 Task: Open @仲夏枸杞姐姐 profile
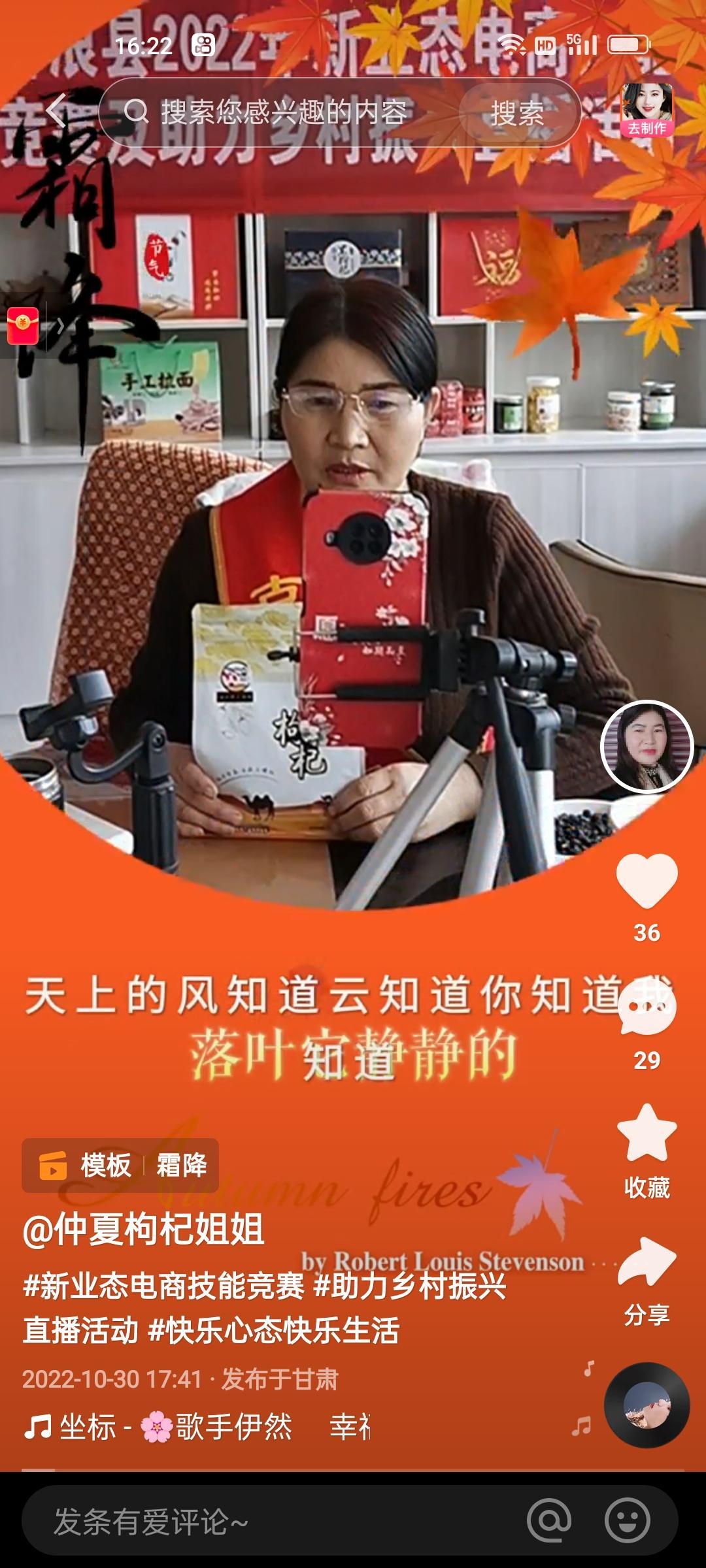click(144, 1228)
